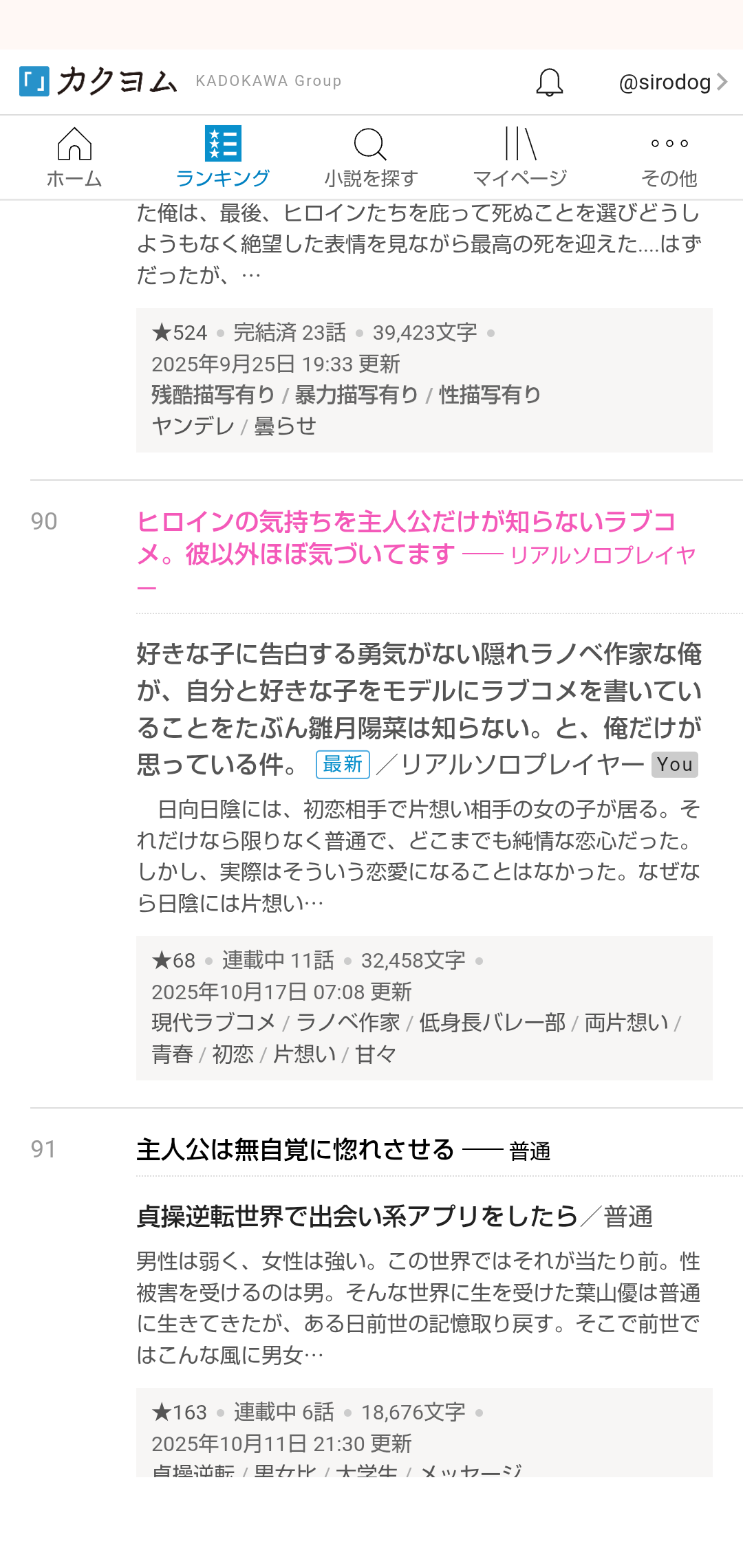The width and height of the screenshot is (743, 1568).
Task: Switch to the 小説を探す tab
Action: [371, 158]
